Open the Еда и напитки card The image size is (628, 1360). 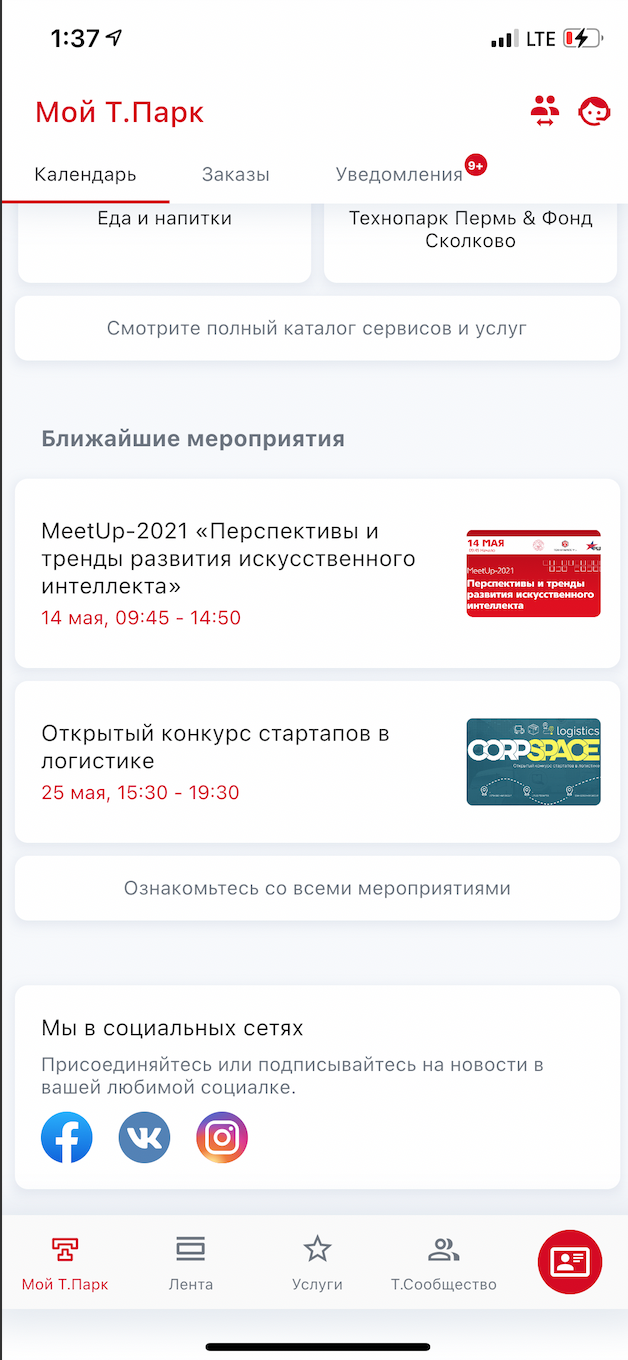point(165,238)
